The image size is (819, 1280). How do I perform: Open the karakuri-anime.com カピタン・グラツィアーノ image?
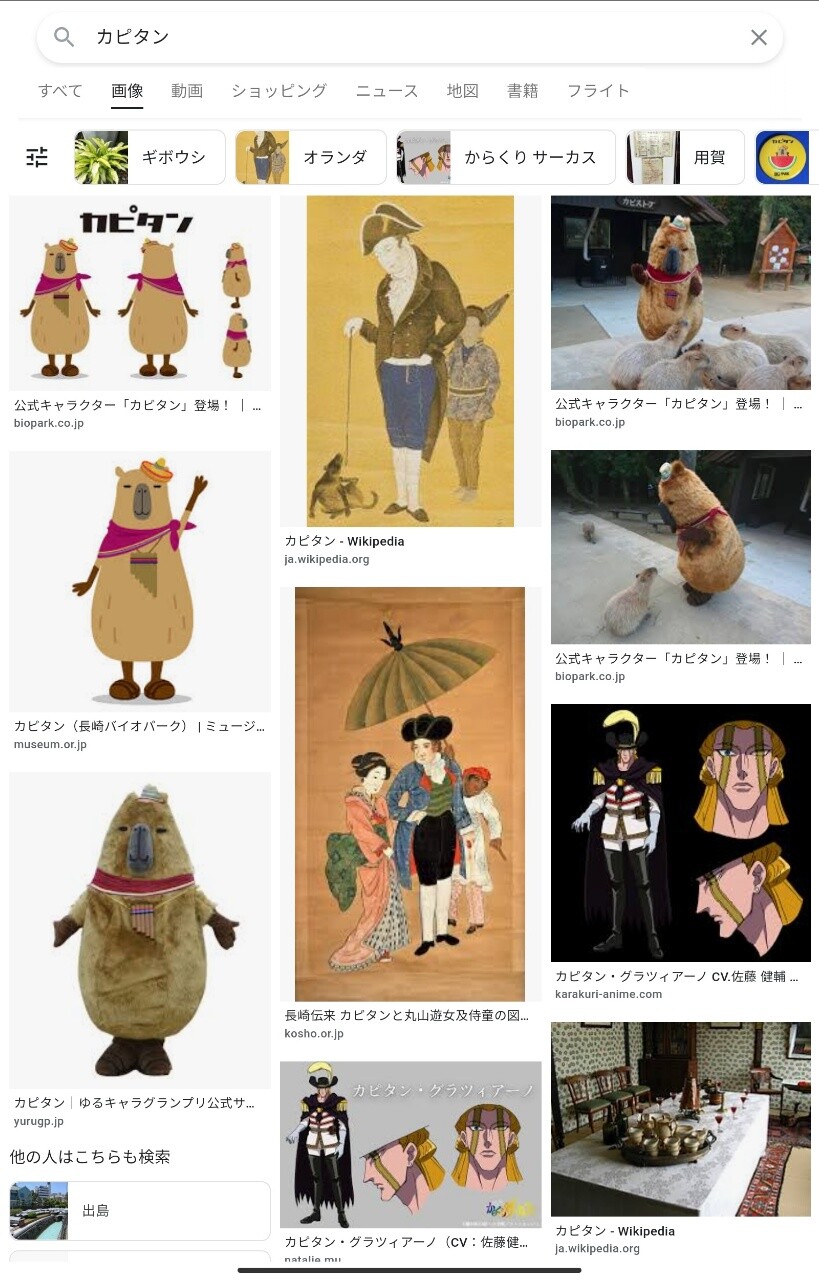tap(680, 832)
